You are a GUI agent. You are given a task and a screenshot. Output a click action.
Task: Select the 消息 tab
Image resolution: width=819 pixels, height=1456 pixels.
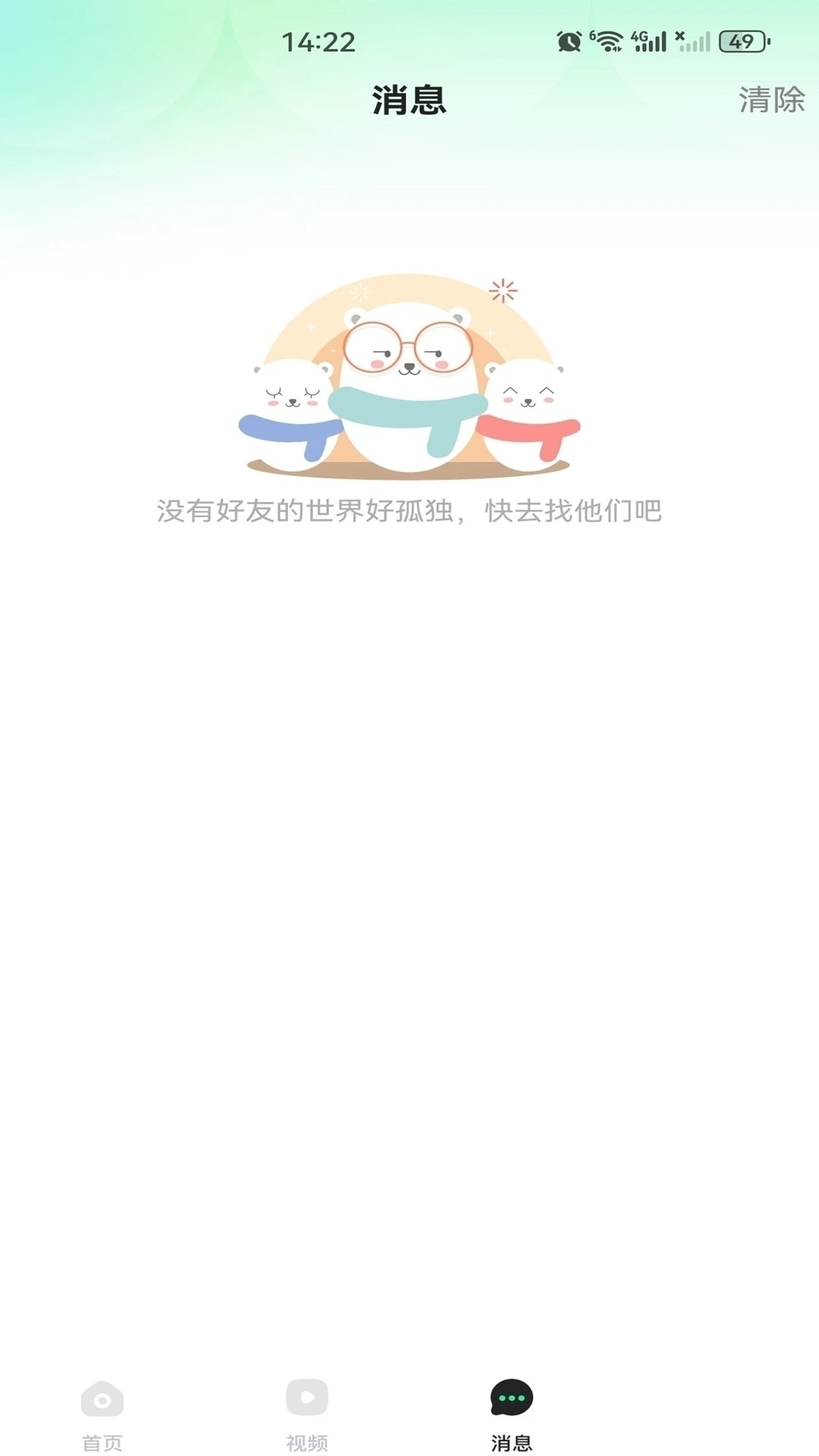512,1415
